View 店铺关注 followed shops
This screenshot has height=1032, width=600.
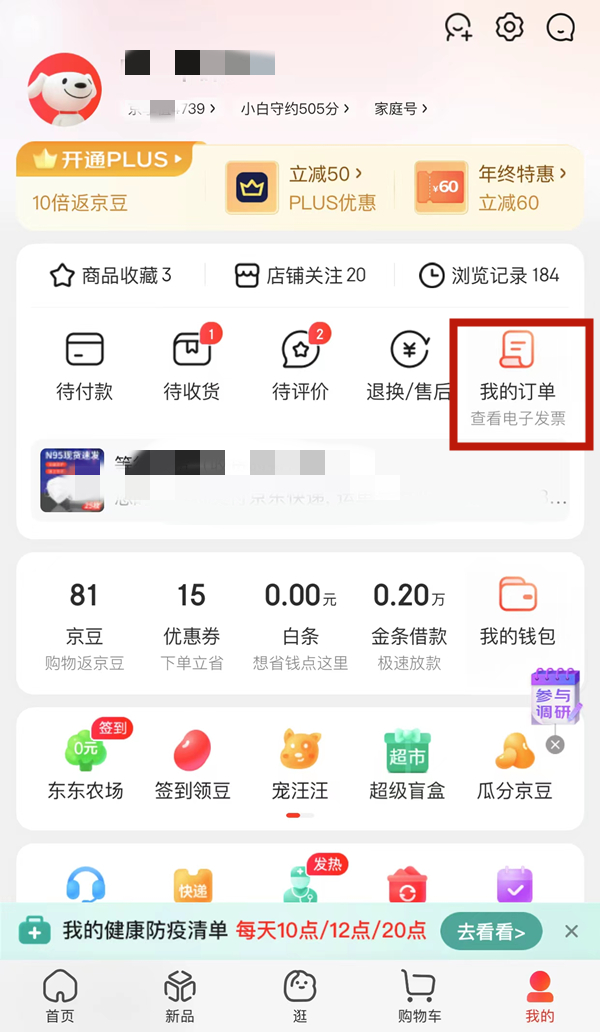[300, 275]
